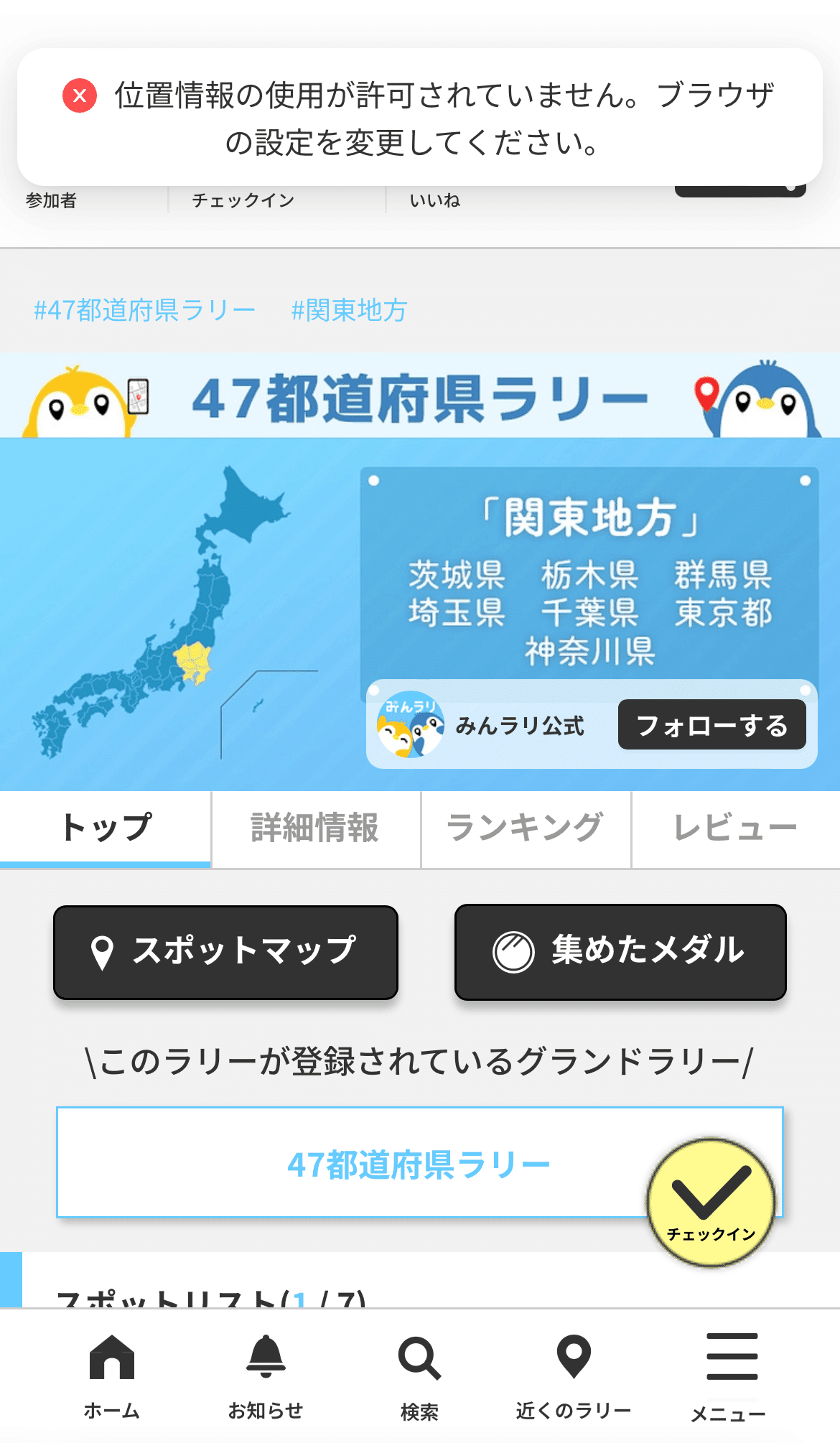Open the 集めたメダル medal button
The image size is (840, 1443).
pyautogui.click(x=620, y=952)
